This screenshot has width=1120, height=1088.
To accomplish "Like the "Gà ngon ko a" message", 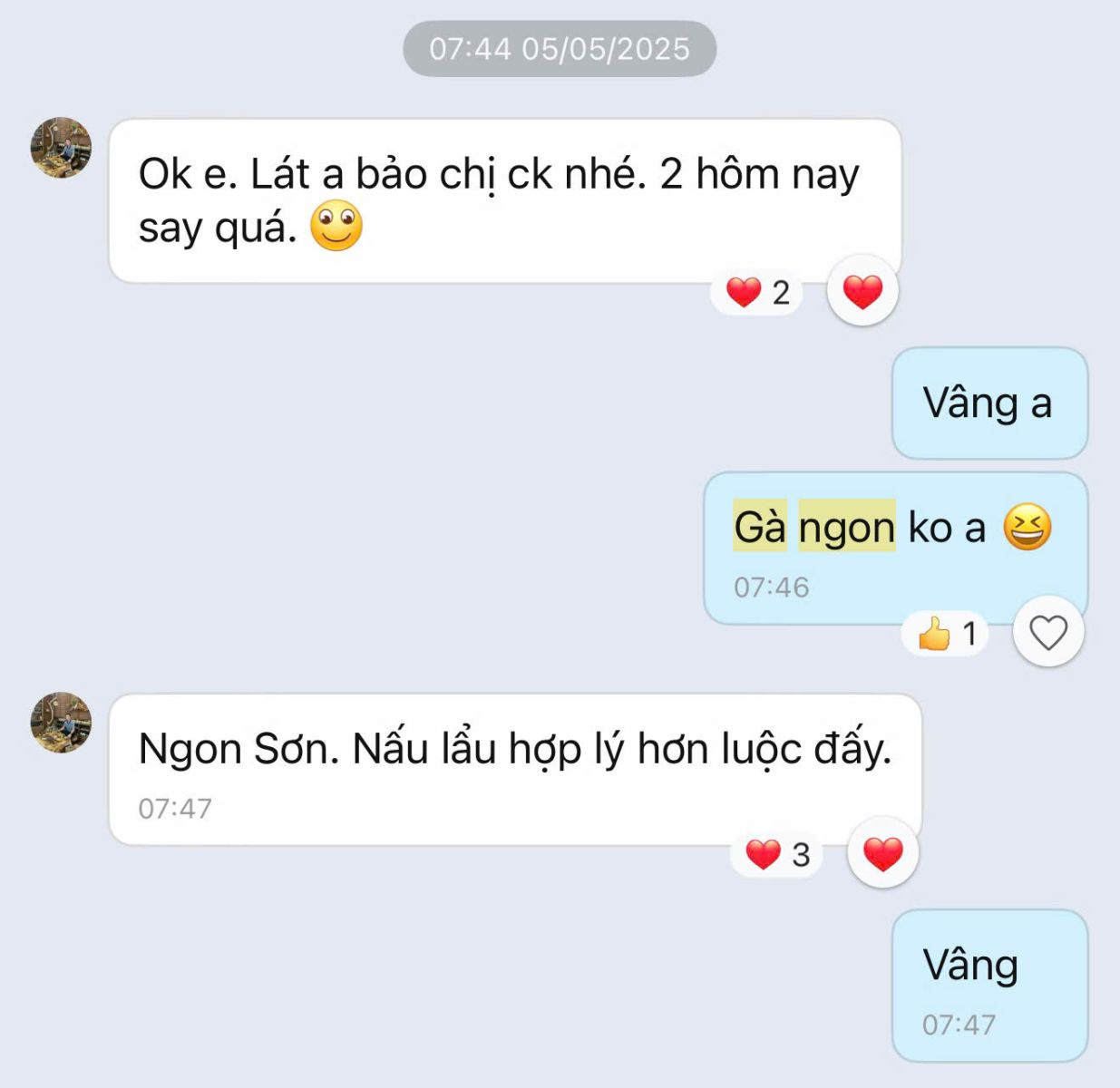I will 1048,633.
